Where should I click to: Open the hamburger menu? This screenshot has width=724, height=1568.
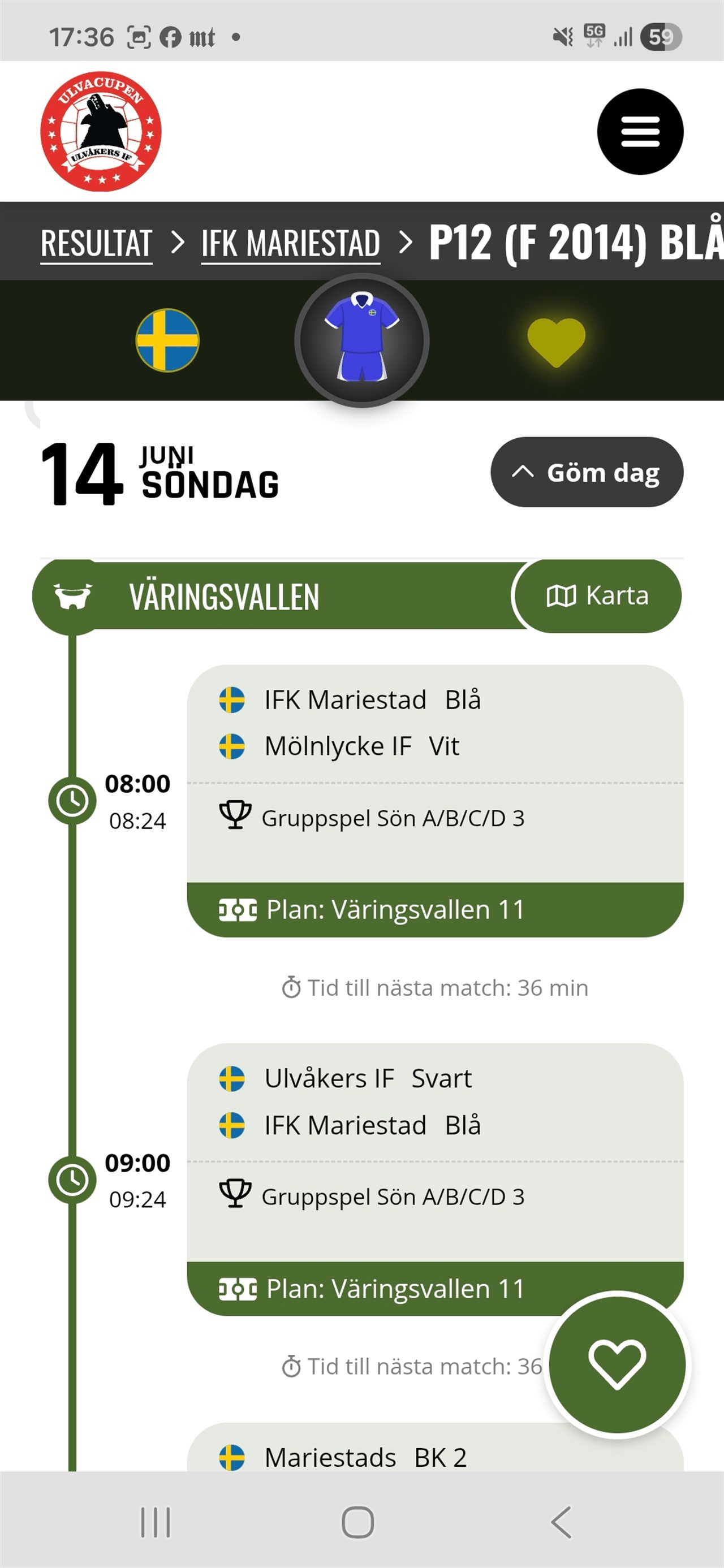tap(640, 132)
